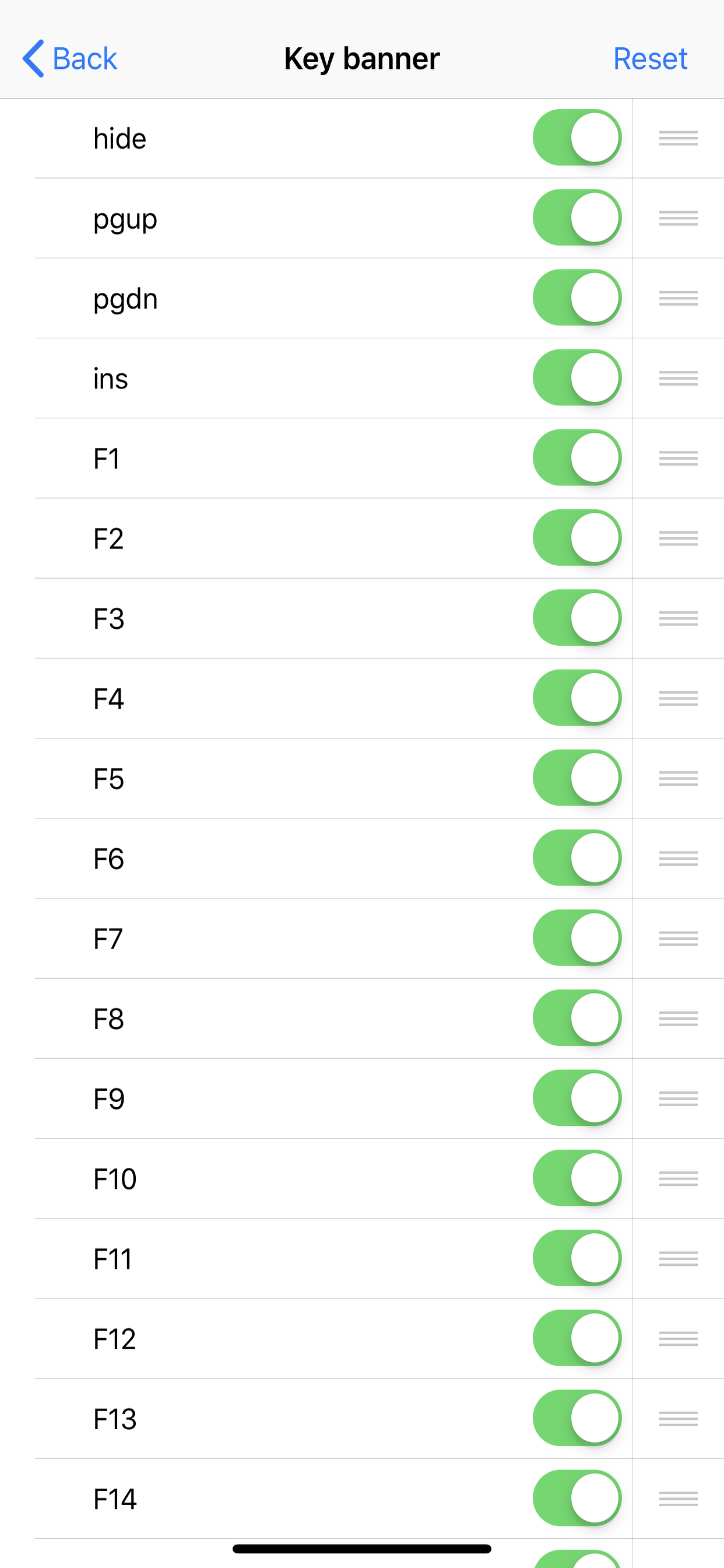Click the drag handle for F12

[679, 1338]
